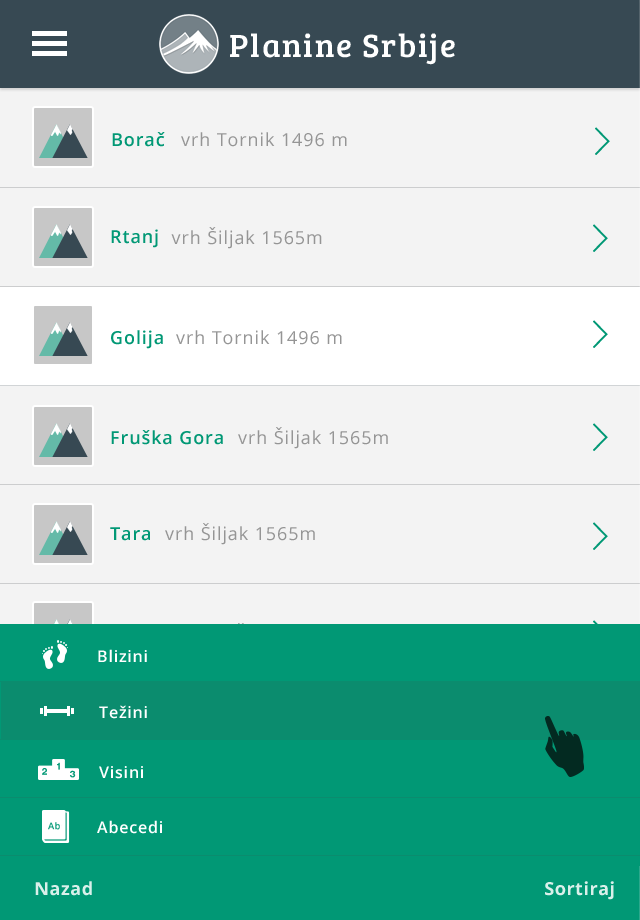The image size is (640, 920).
Task: Open the Tara mountain entry
Action: [320, 534]
